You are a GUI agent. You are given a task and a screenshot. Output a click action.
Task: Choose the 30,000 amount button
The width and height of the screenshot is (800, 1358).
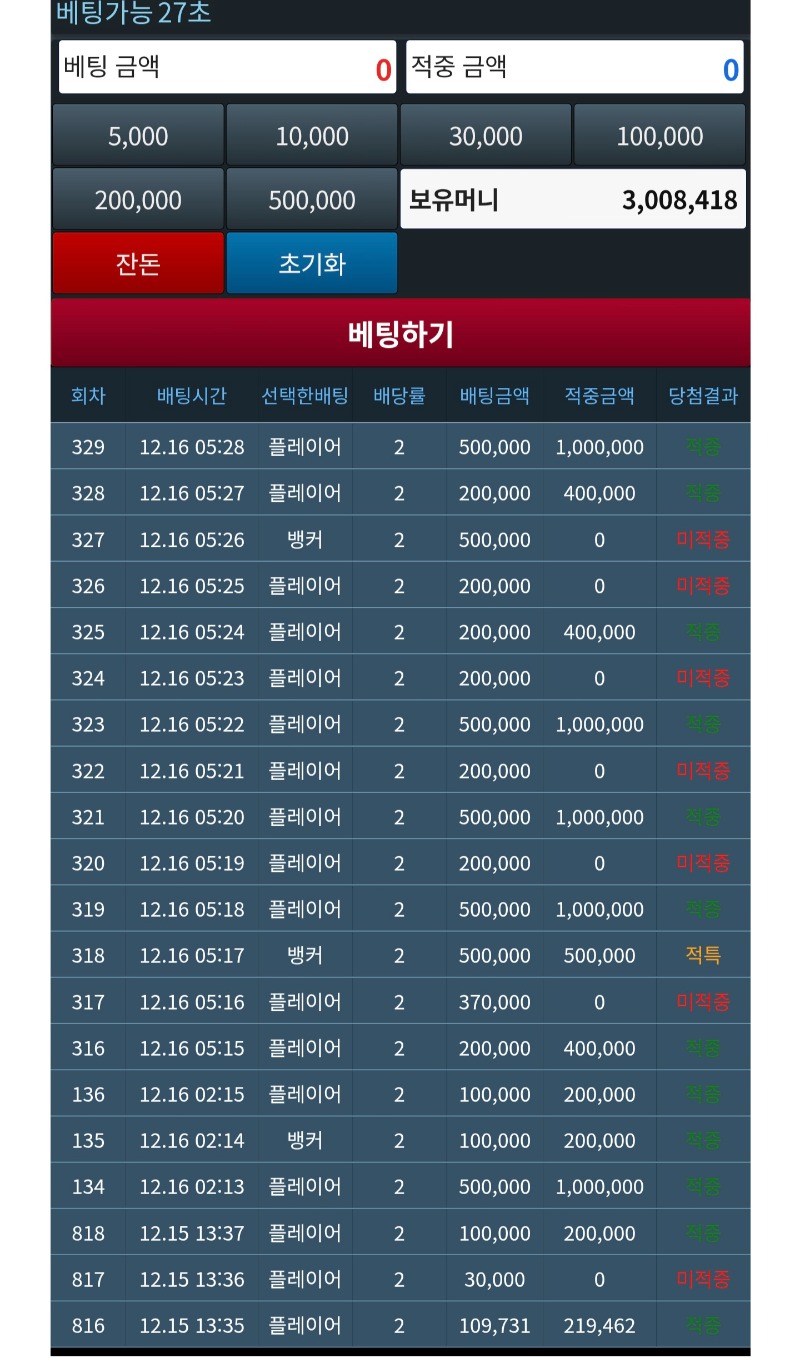pyautogui.click(x=486, y=136)
